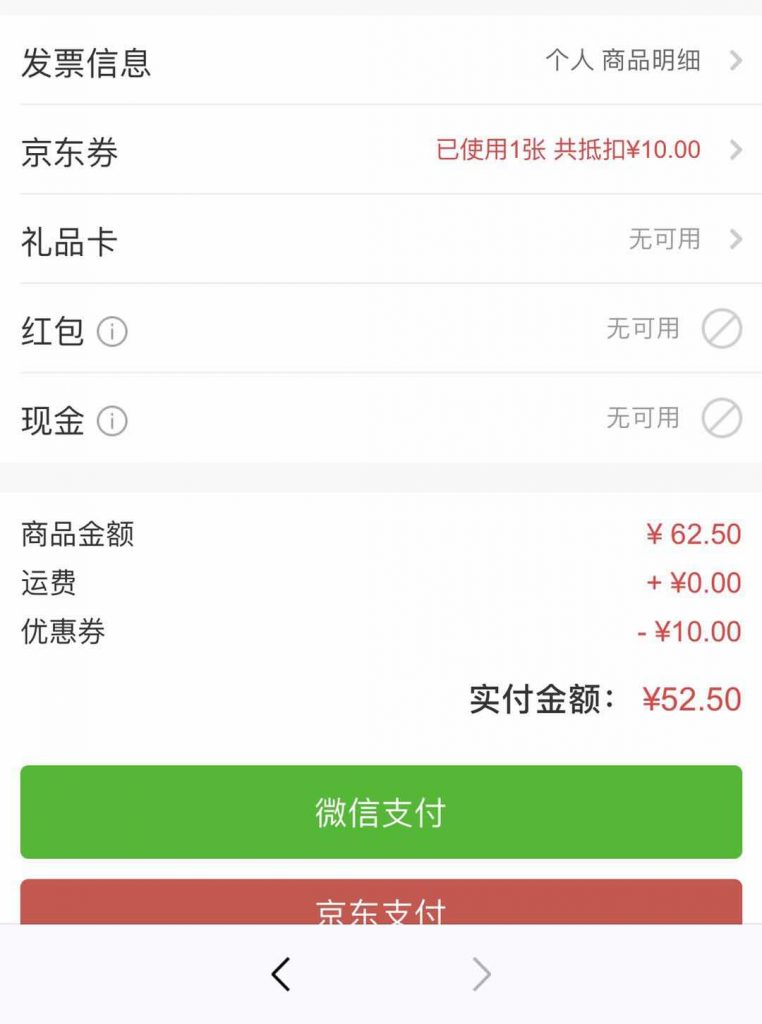Pay with 京东支付
This screenshot has width=762, height=1024.
click(380, 903)
